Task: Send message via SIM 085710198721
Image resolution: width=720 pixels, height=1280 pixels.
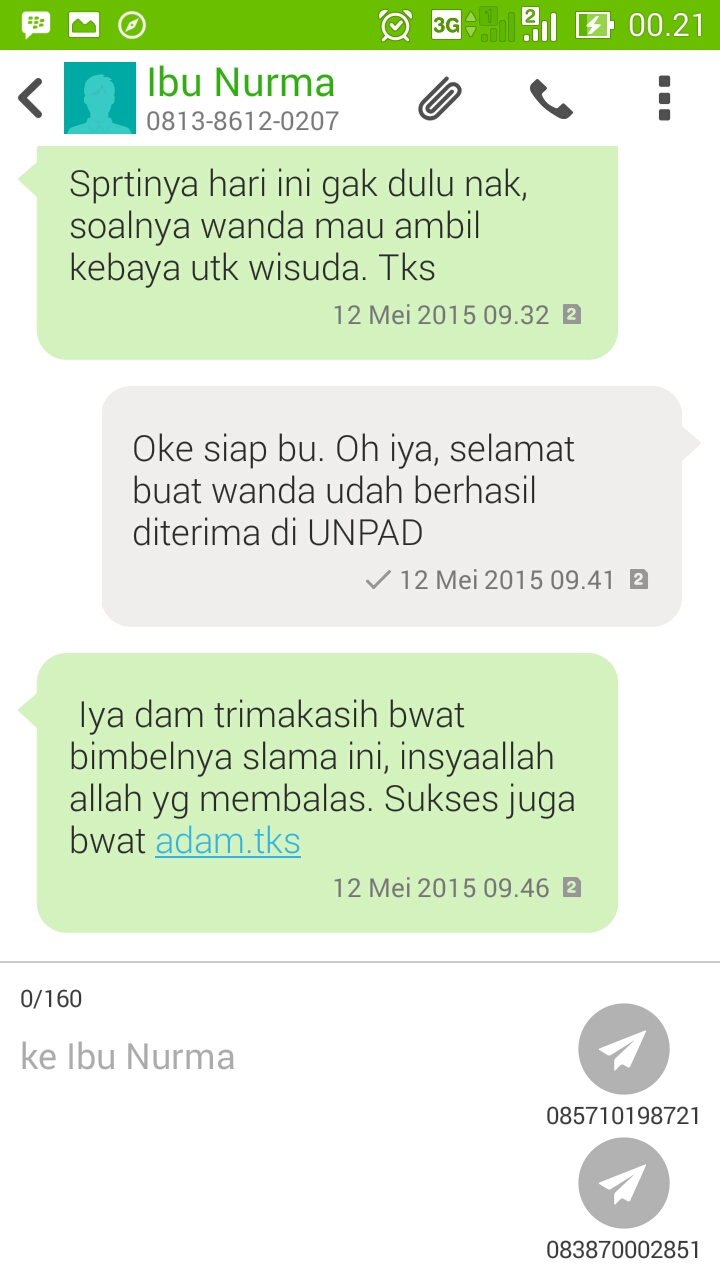Action: point(623,1049)
